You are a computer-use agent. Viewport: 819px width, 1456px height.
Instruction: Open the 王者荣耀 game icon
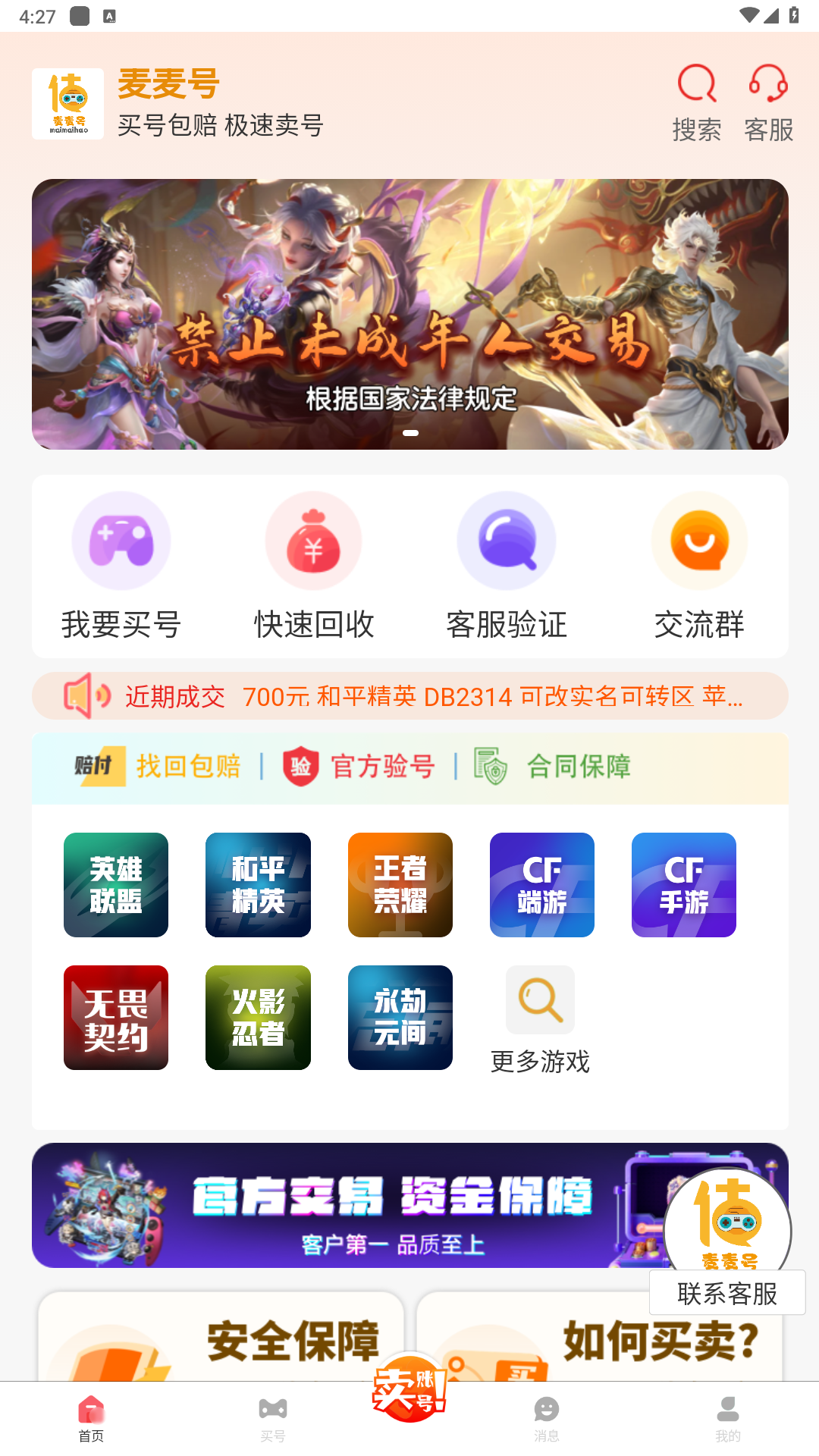tap(400, 884)
